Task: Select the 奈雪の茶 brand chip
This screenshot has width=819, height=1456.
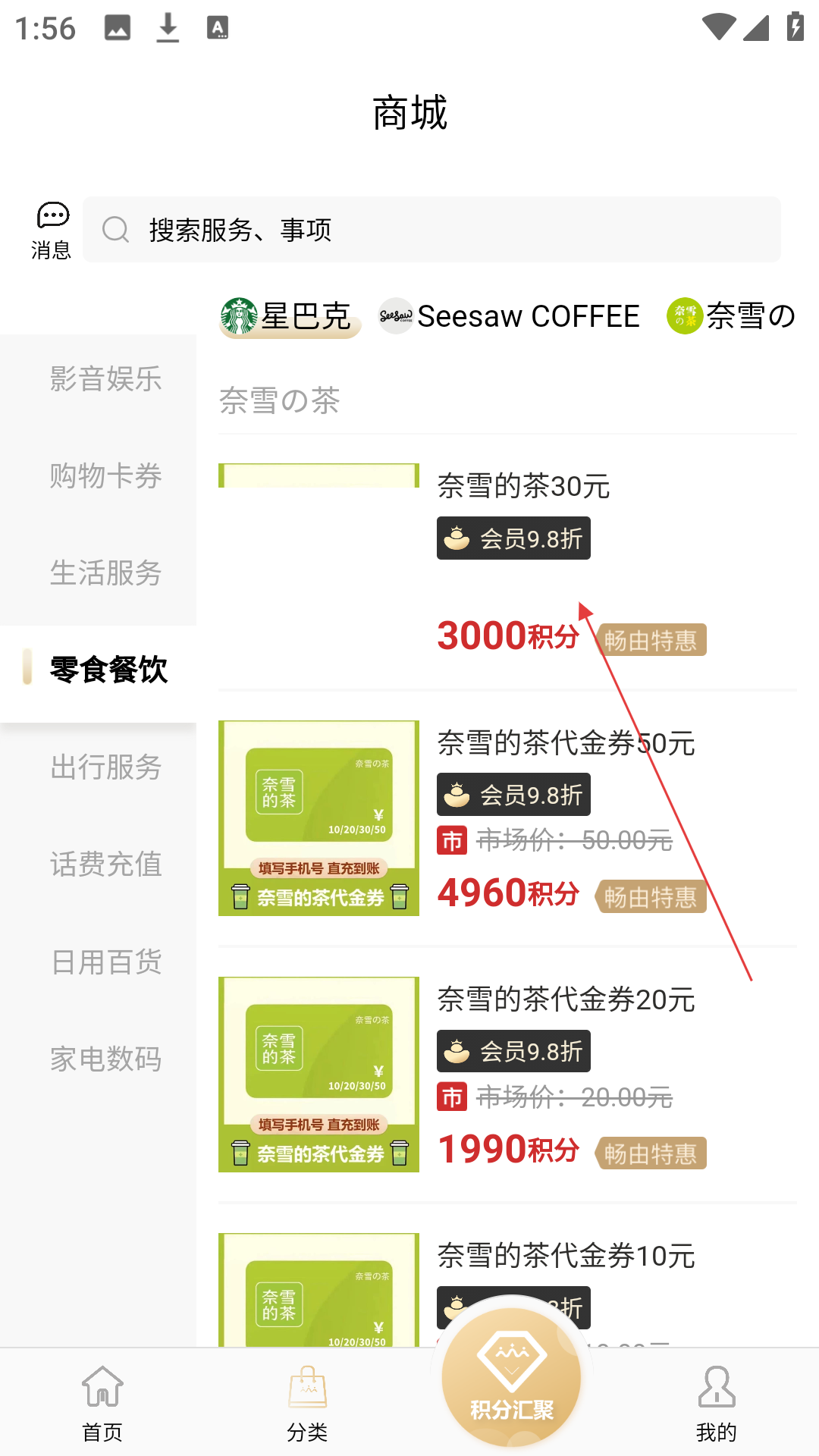Action: tap(732, 316)
